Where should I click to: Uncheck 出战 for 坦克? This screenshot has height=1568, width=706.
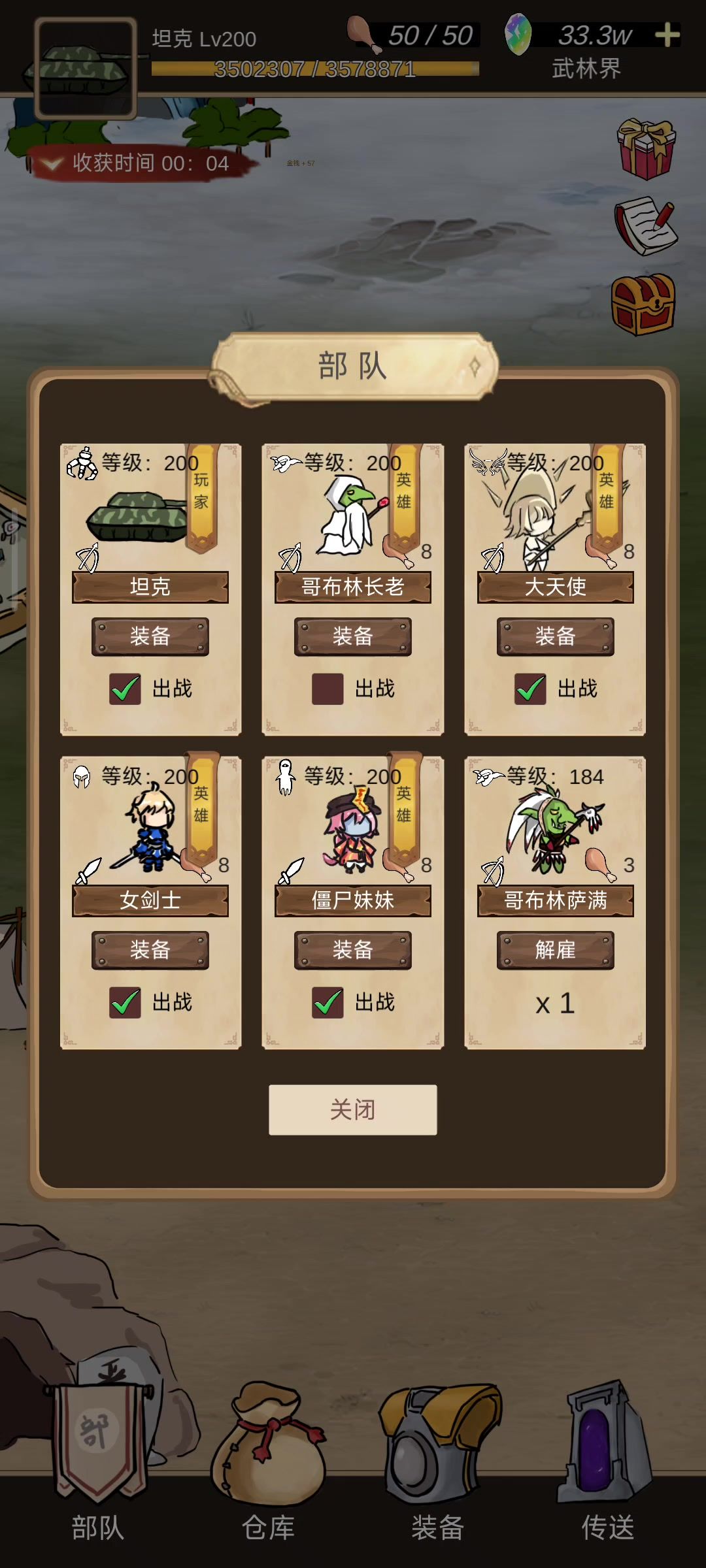[x=126, y=689]
